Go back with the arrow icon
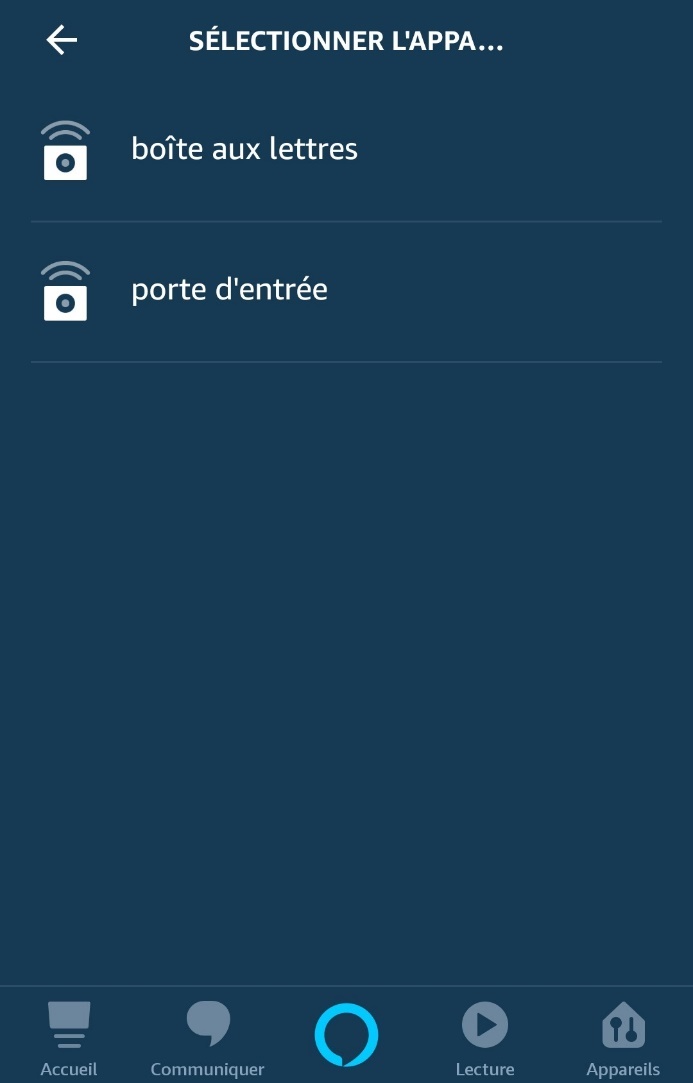The image size is (693, 1083). tap(62, 40)
